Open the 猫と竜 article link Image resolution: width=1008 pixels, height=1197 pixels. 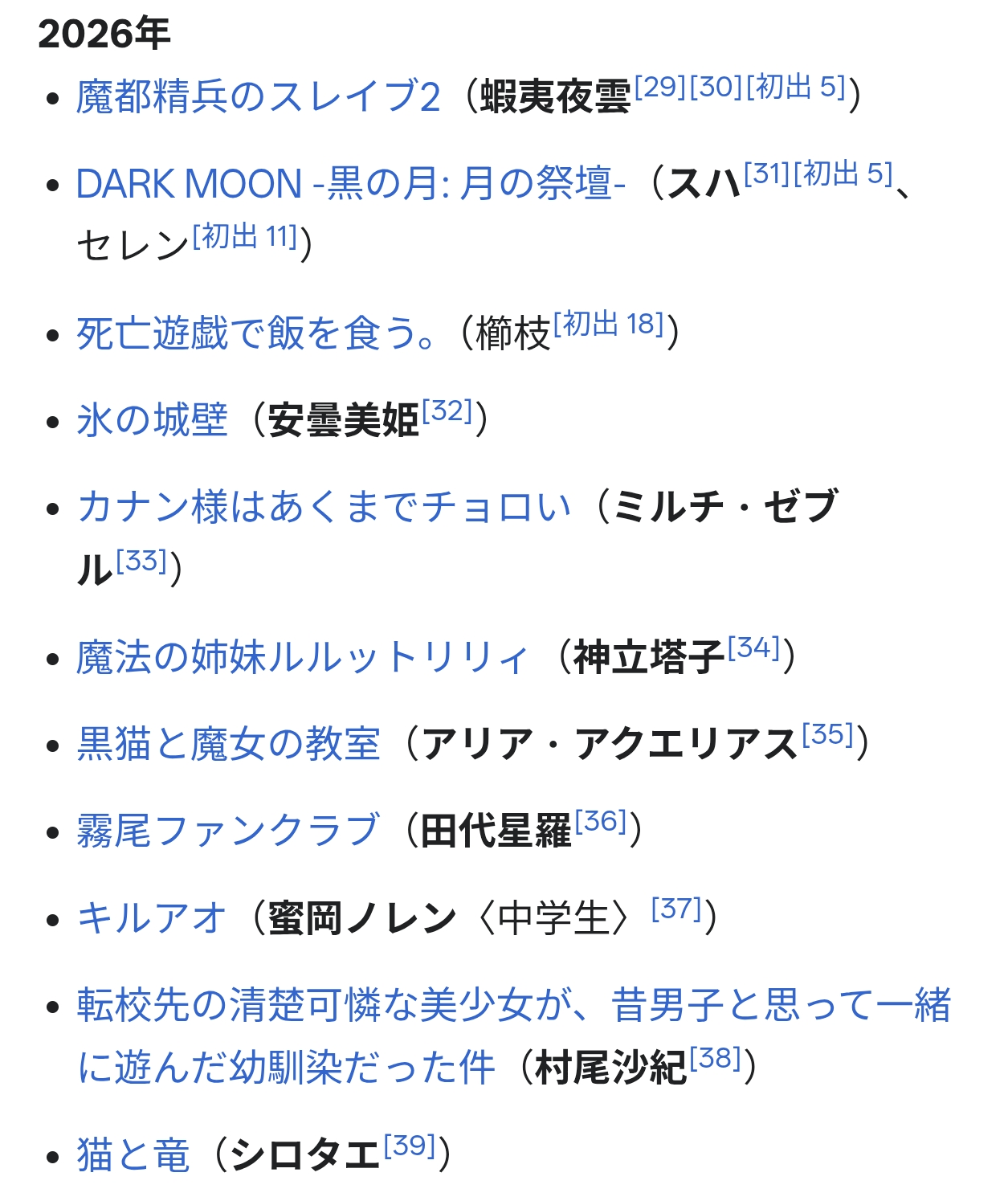pyautogui.click(x=133, y=1155)
